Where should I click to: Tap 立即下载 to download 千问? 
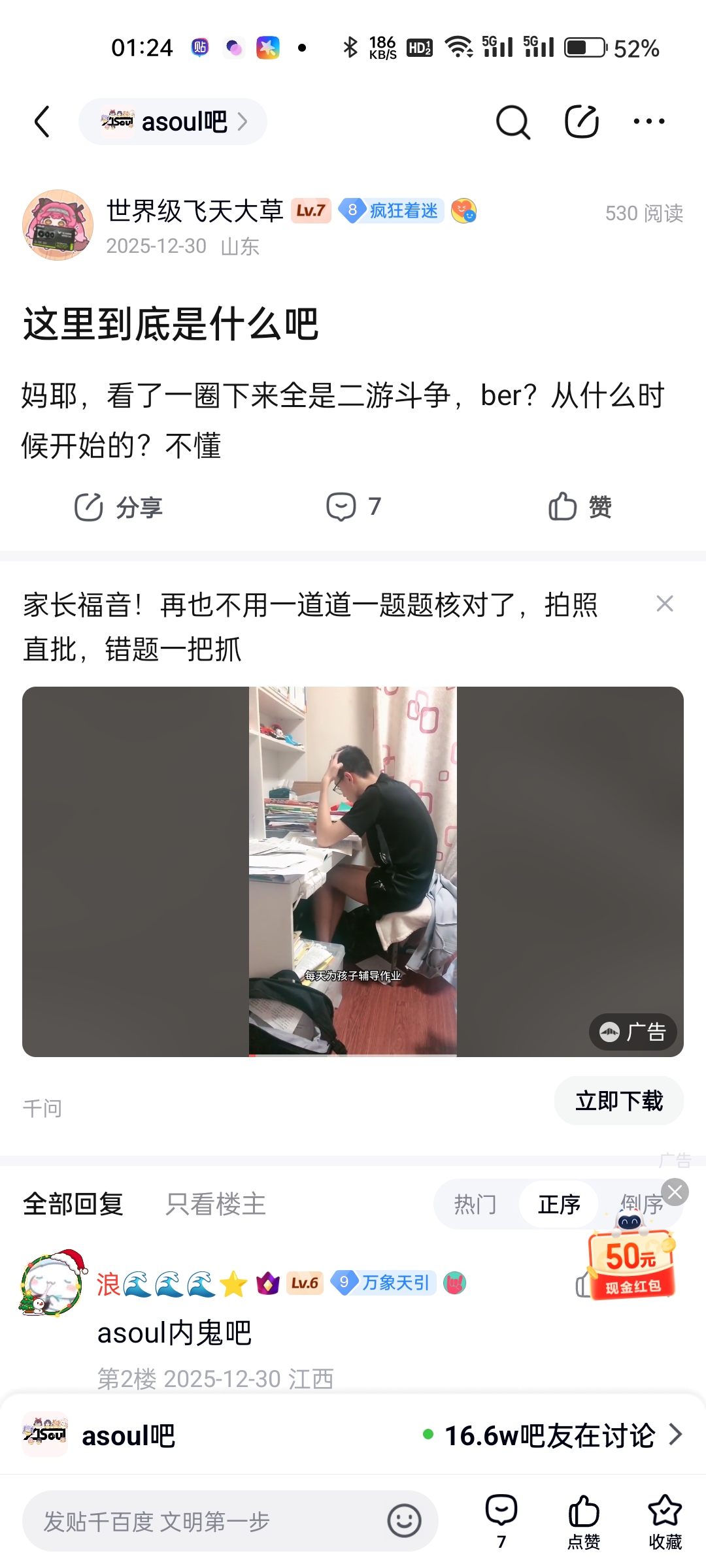tap(619, 1101)
